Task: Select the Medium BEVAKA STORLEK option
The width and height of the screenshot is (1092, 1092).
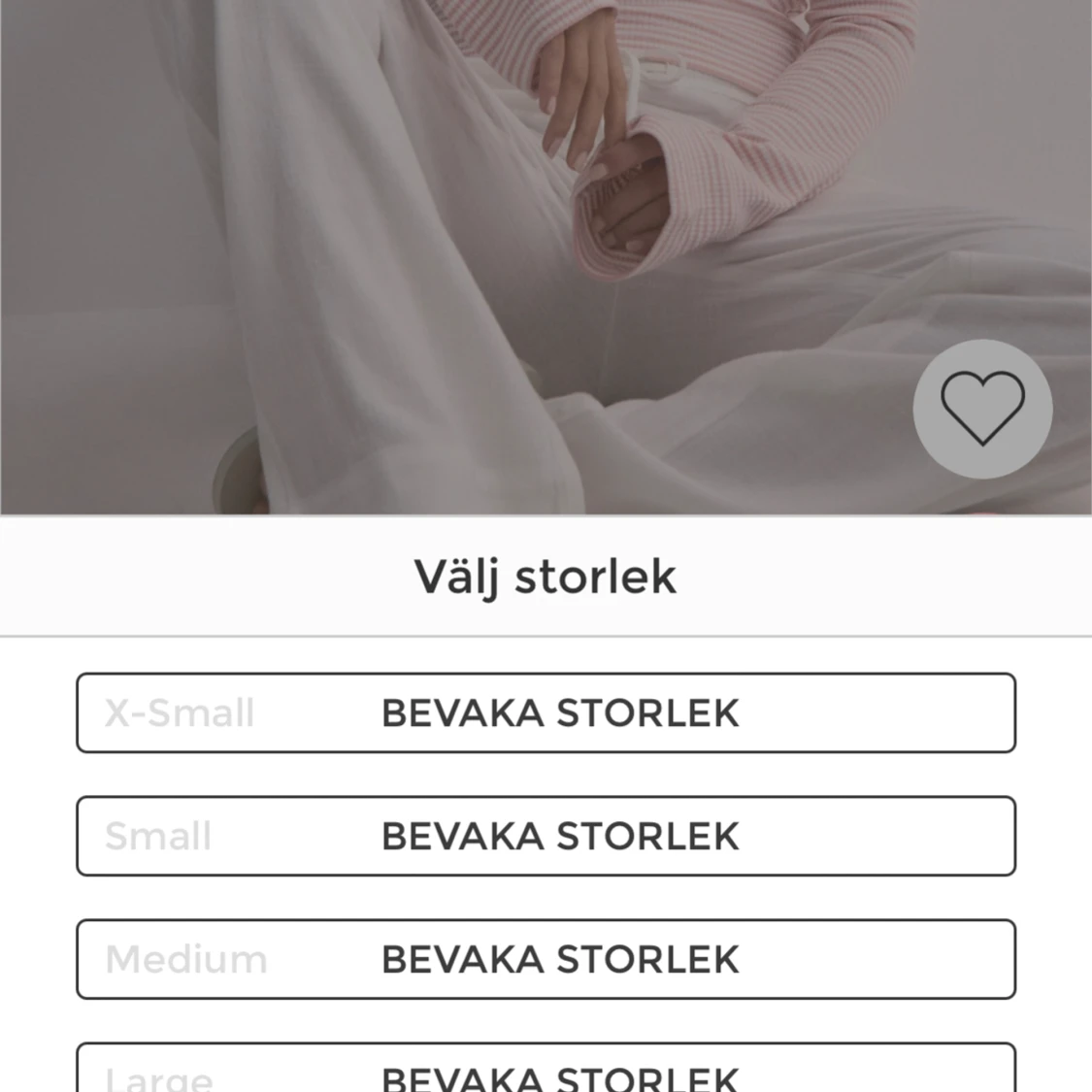Action: pyautogui.click(x=546, y=959)
